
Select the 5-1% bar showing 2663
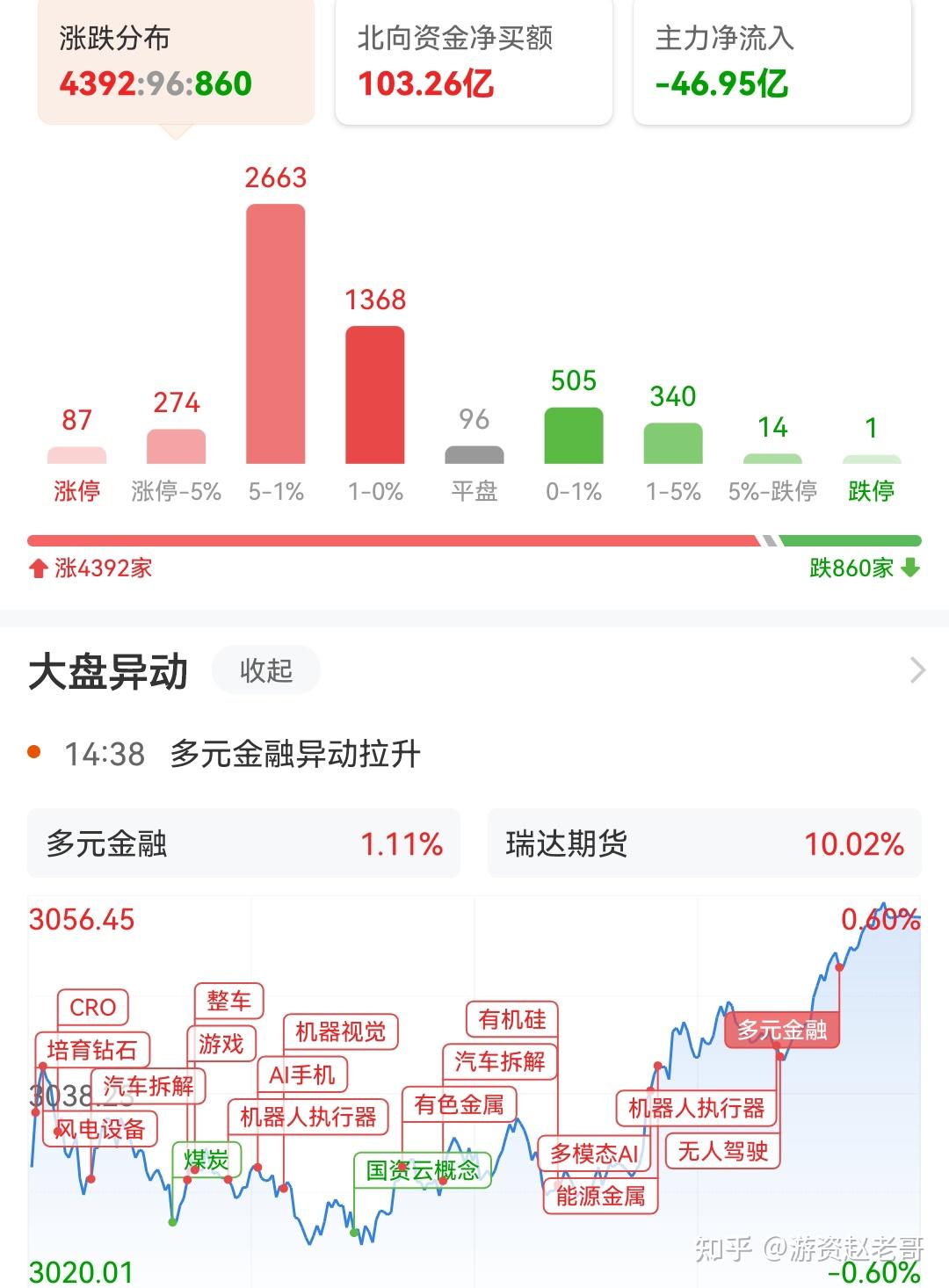[274, 334]
